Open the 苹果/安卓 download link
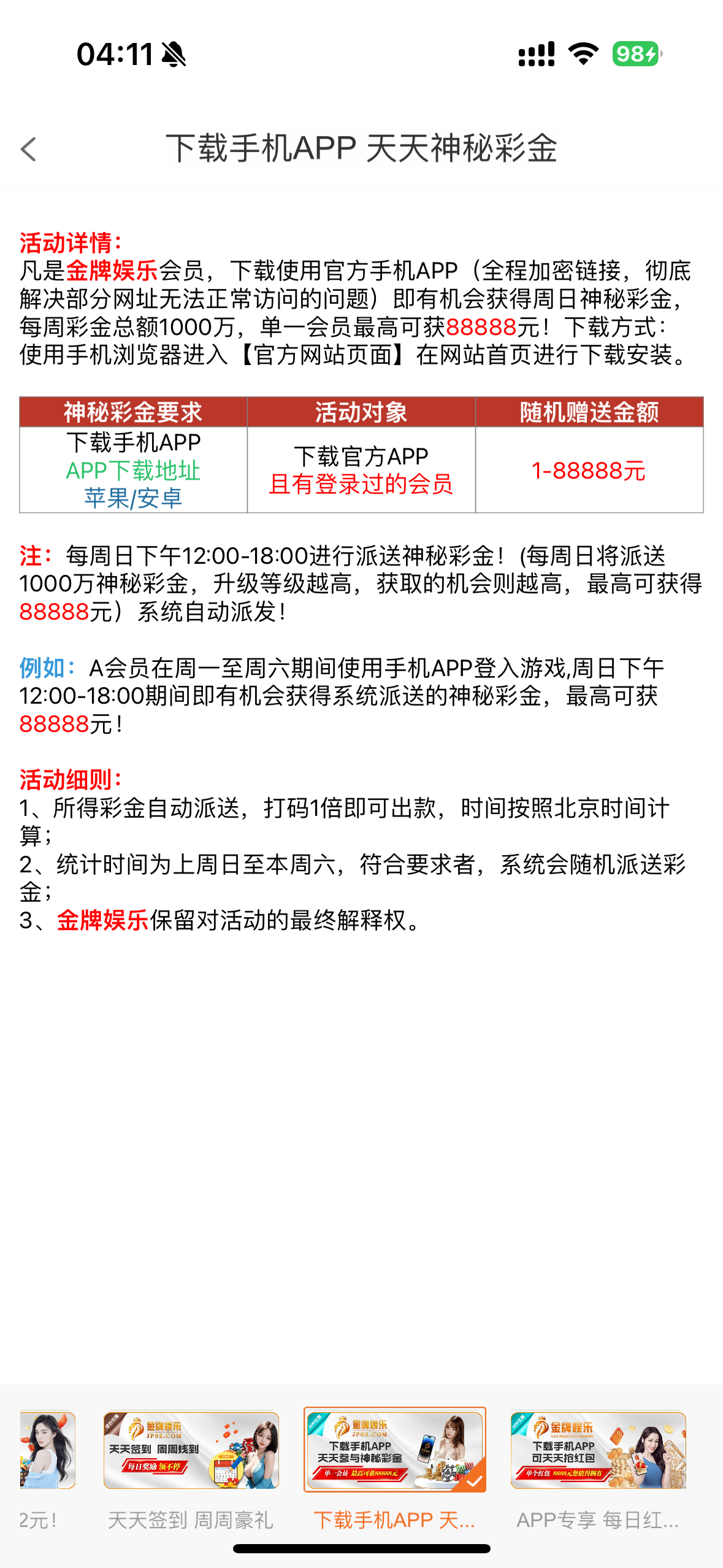The height and width of the screenshot is (1568, 723). [x=133, y=498]
